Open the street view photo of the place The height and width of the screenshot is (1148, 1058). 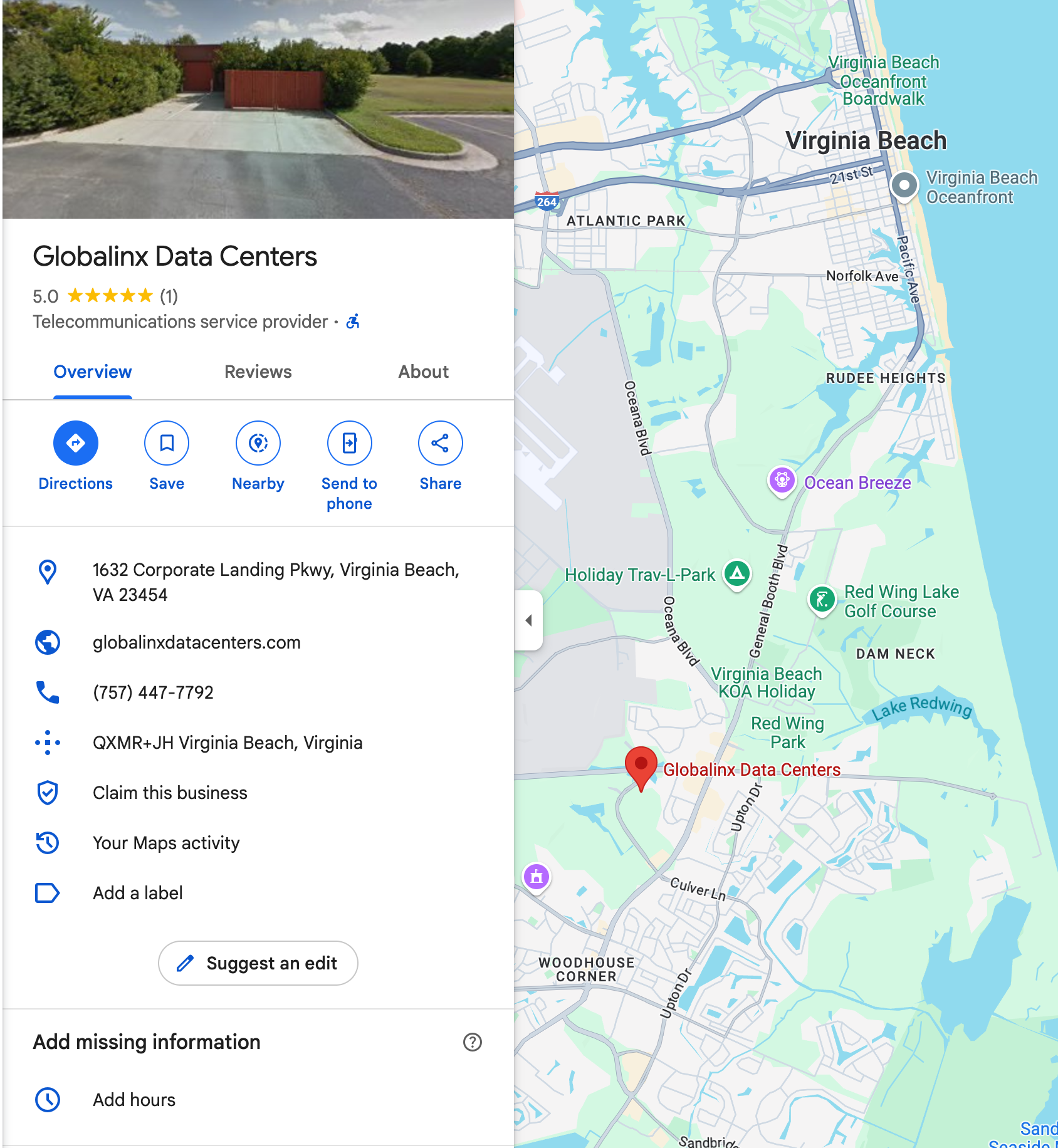(x=258, y=109)
